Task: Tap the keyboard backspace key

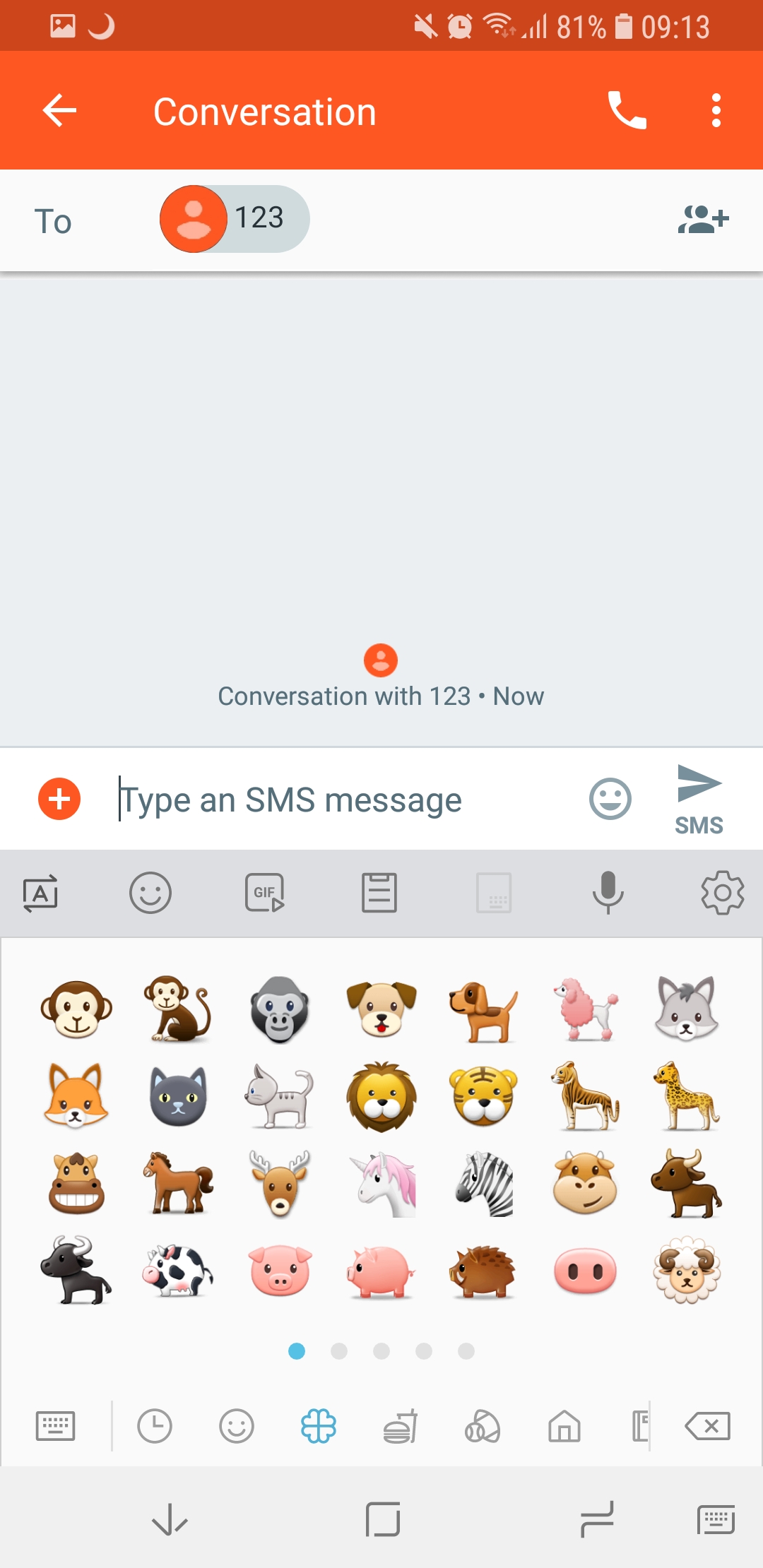Action: pyautogui.click(x=708, y=1425)
